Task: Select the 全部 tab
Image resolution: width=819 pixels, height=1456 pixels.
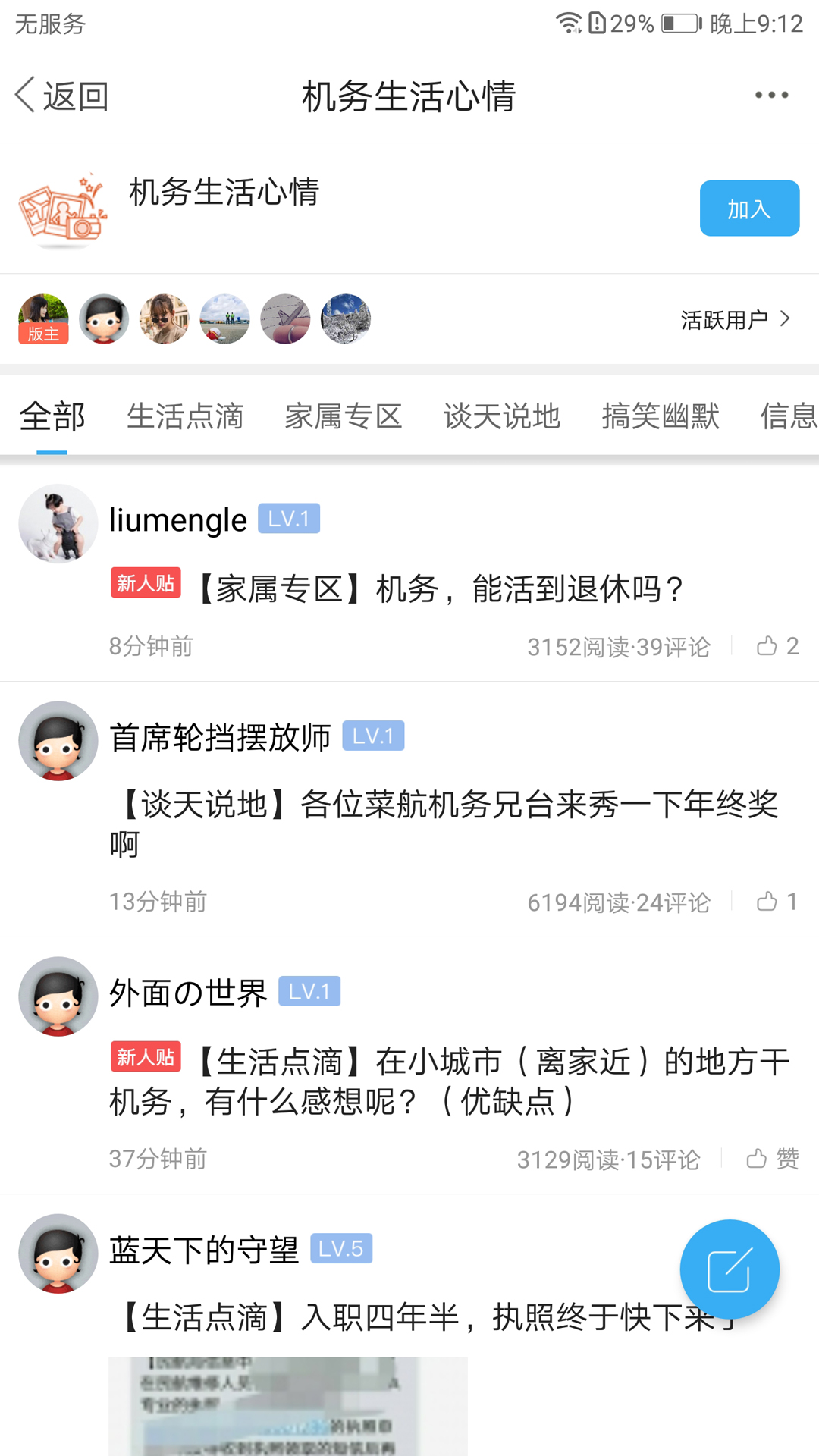Action: [x=52, y=416]
